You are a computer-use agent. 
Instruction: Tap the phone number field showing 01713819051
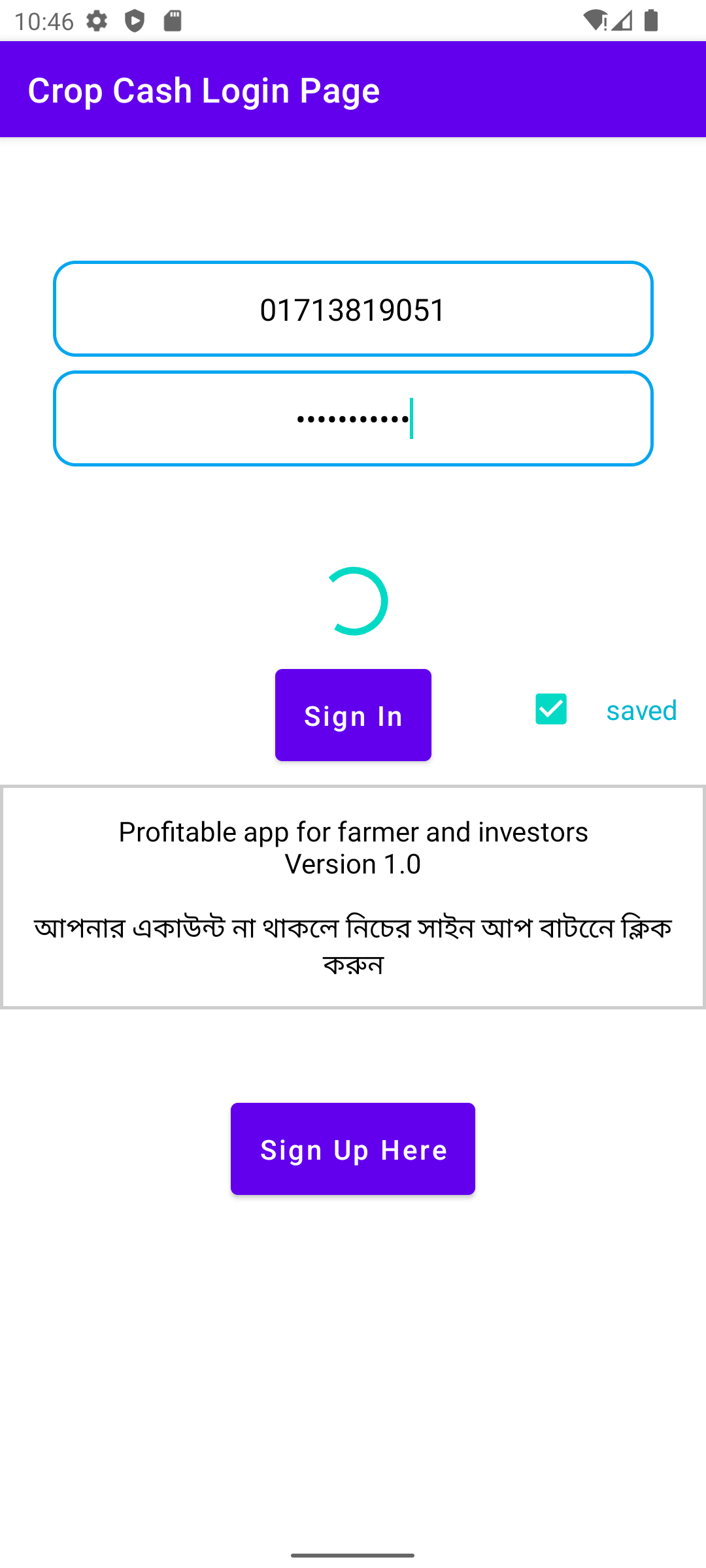click(353, 309)
